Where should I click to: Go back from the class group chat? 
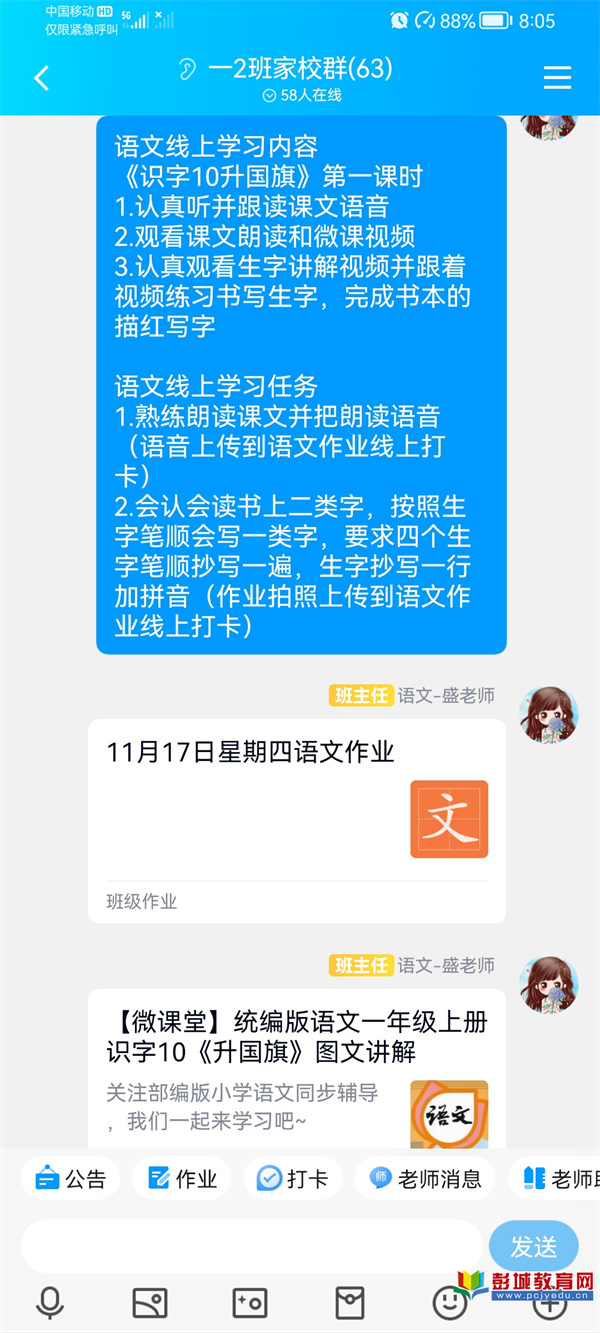41,78
